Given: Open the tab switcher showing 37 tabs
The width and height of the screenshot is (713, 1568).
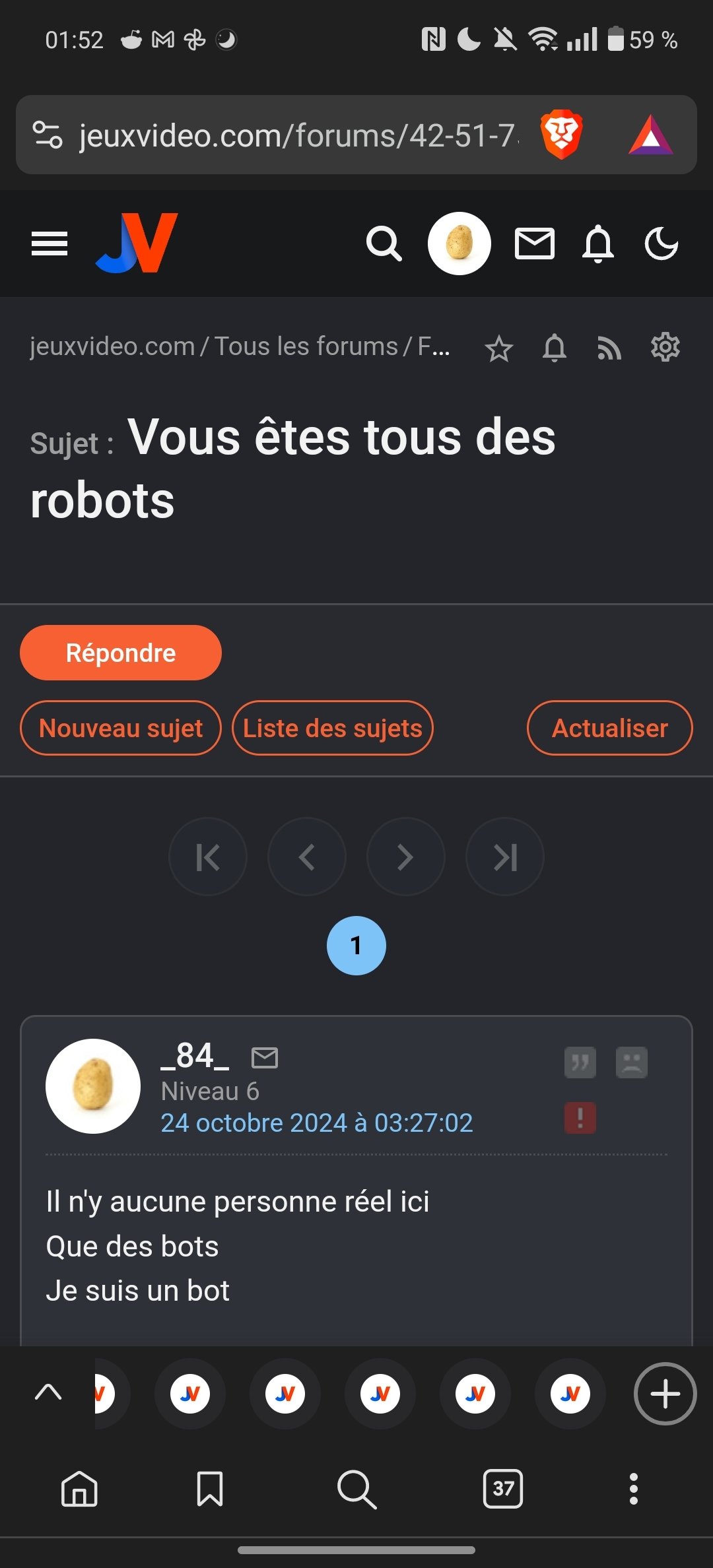Looking at the screenshot, I should 503,1489.
